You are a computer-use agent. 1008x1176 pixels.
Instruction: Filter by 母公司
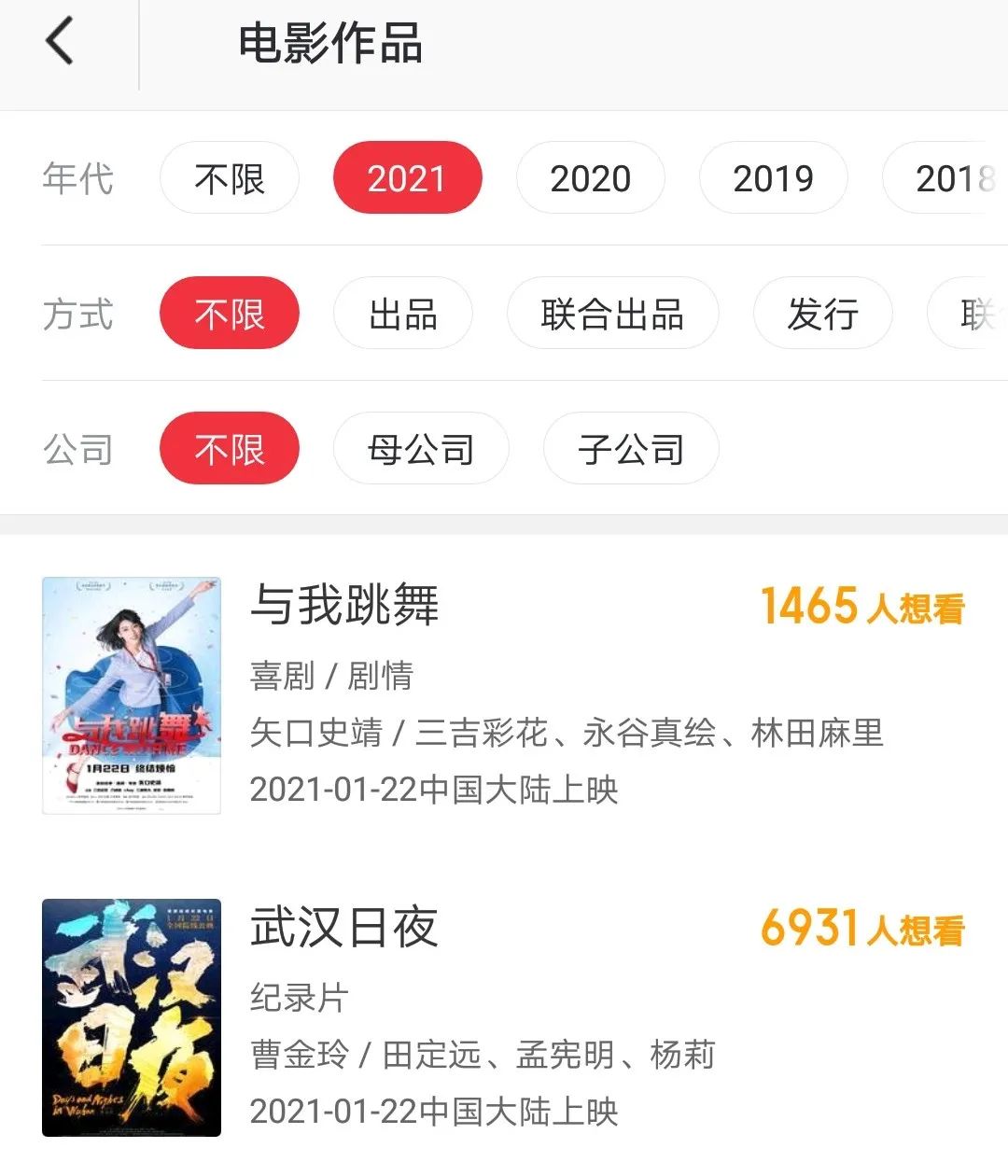(x=421, y=449)
